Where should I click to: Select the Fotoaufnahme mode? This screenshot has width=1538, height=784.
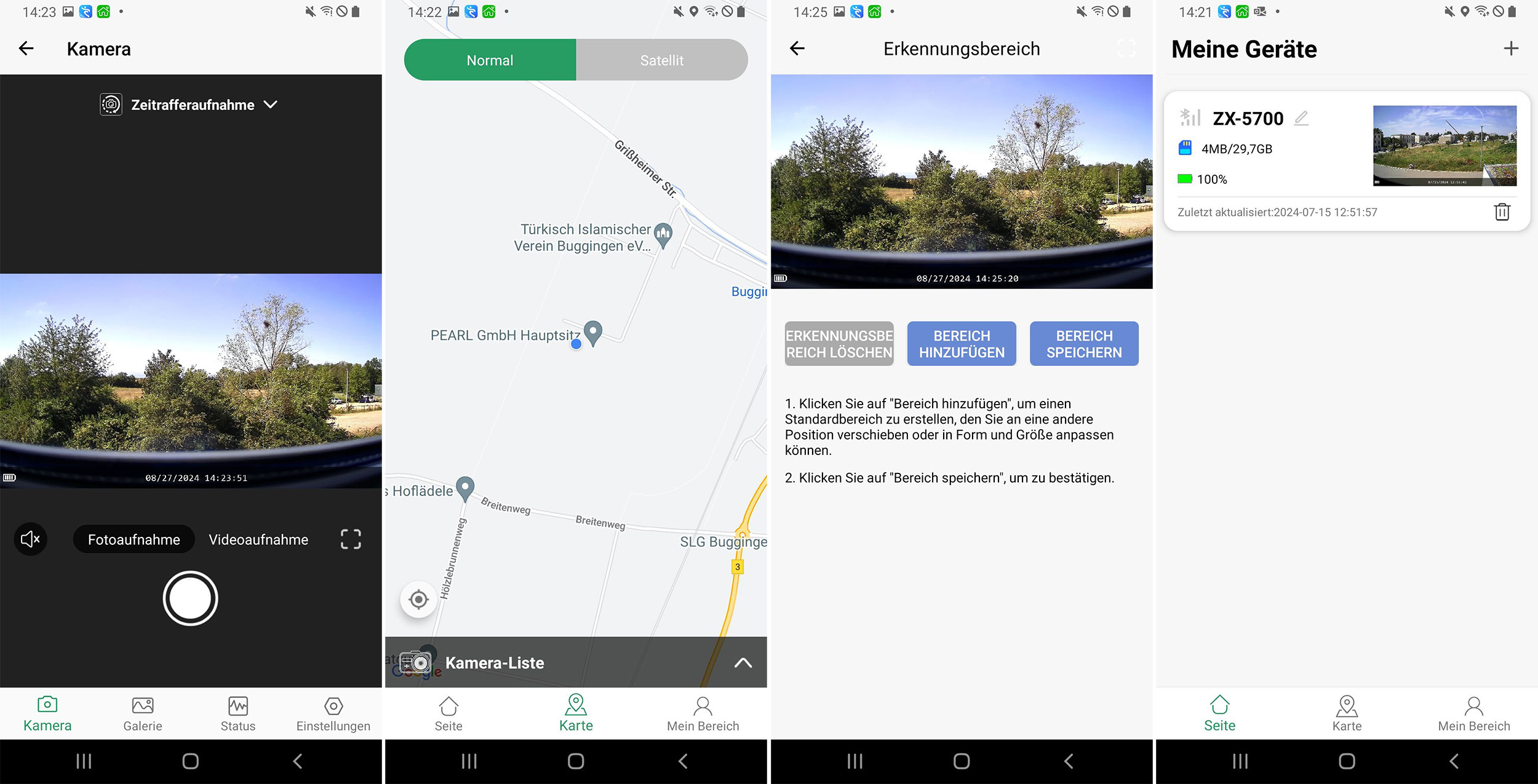pos(133,539)
